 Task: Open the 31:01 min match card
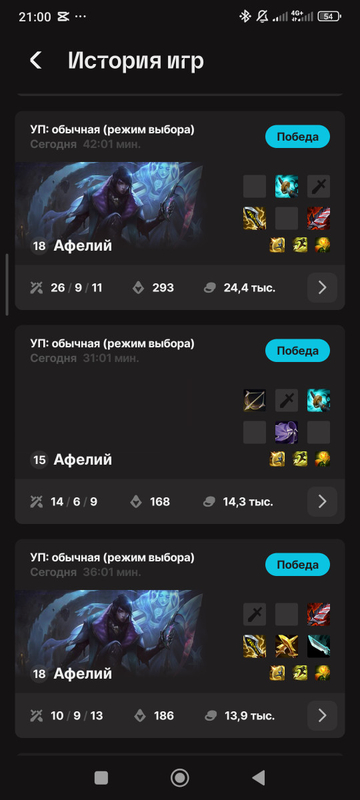click(x=180, y=424)
